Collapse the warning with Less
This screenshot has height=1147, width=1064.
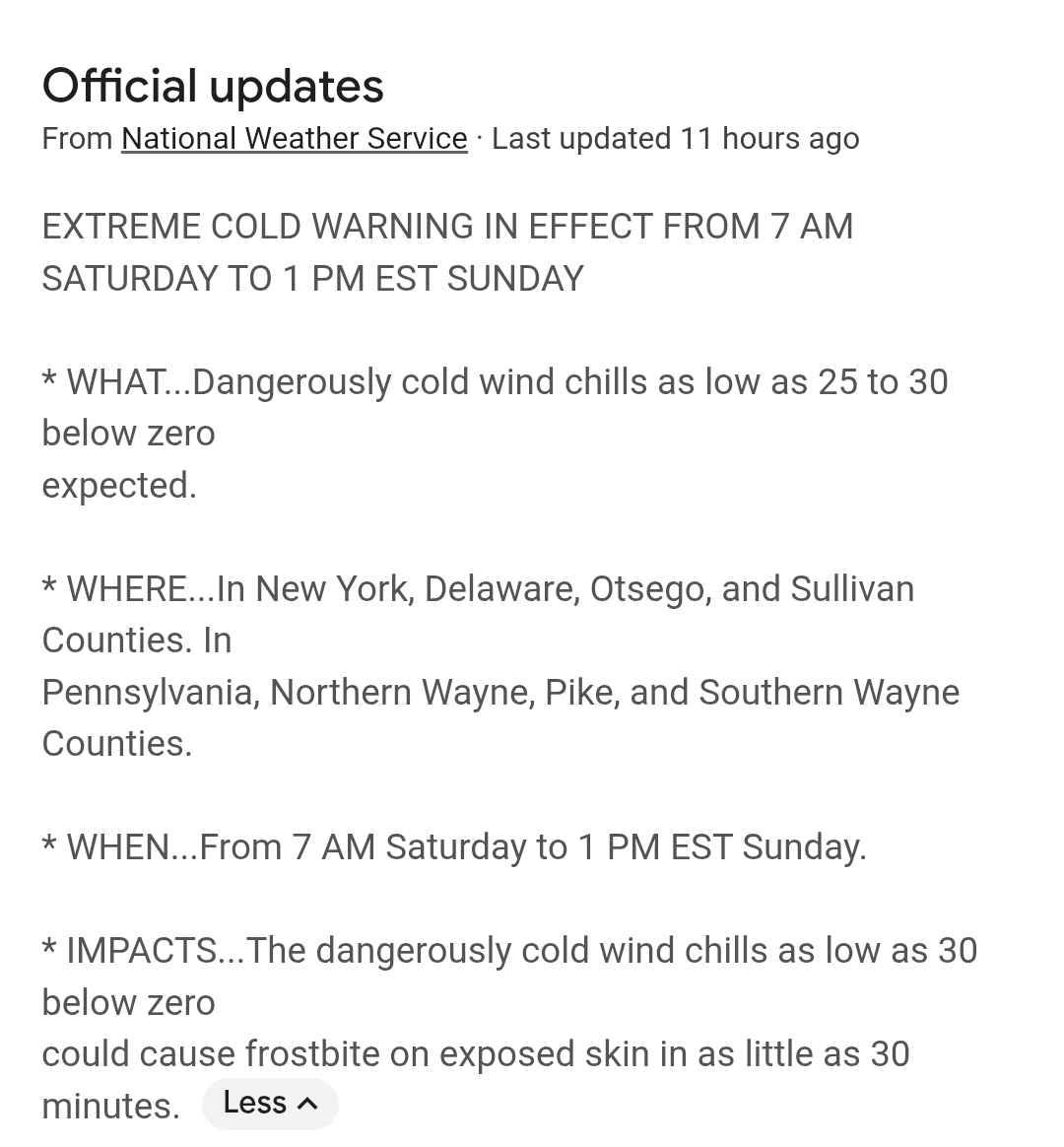[270, 1104]
